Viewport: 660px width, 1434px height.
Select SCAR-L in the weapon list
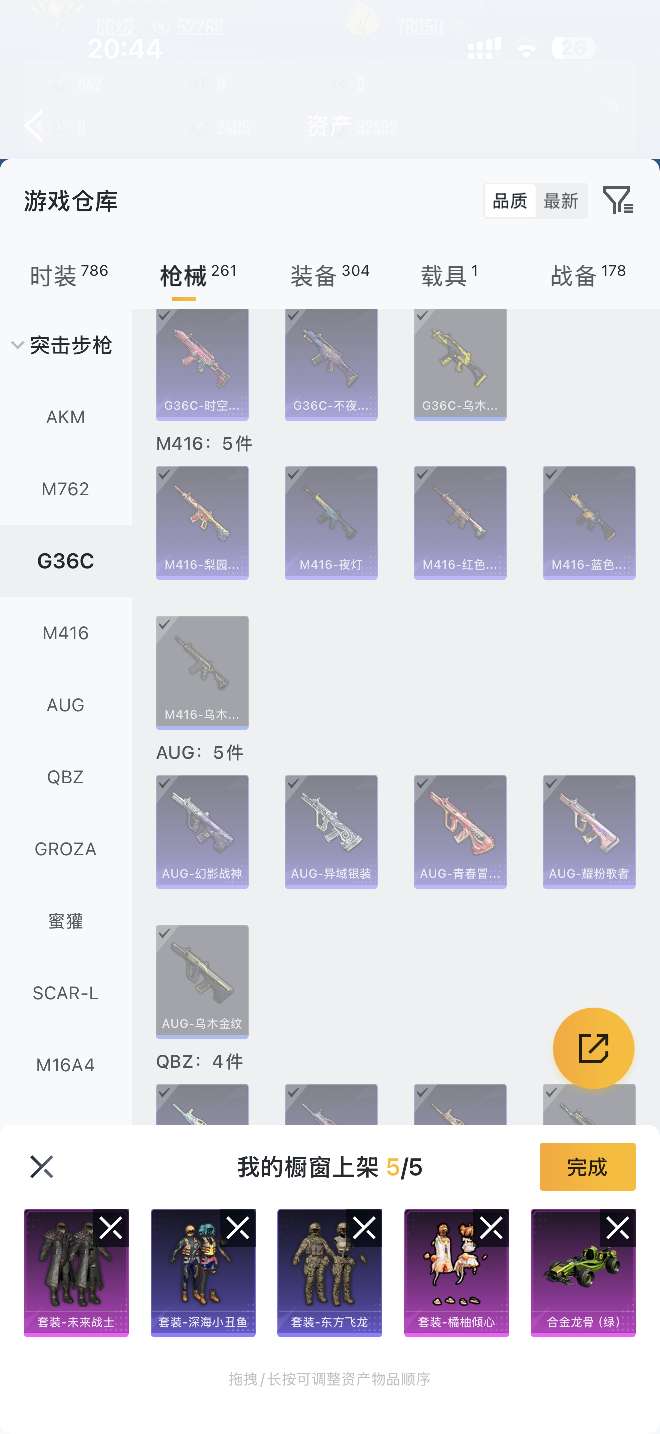coord(66,993)
